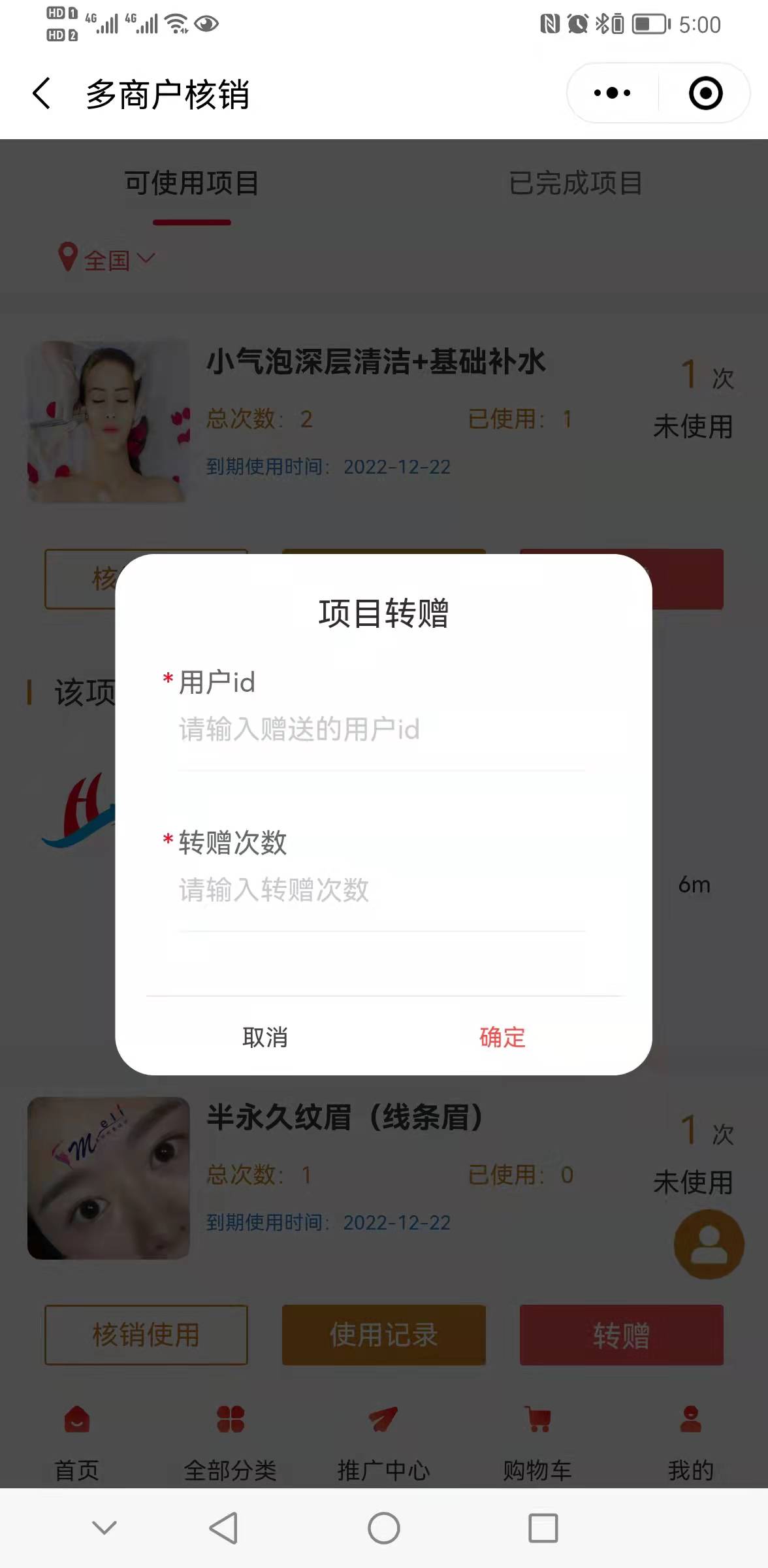
Task: Close the mini program with the circle icon
Action: (x=705, y=93)
